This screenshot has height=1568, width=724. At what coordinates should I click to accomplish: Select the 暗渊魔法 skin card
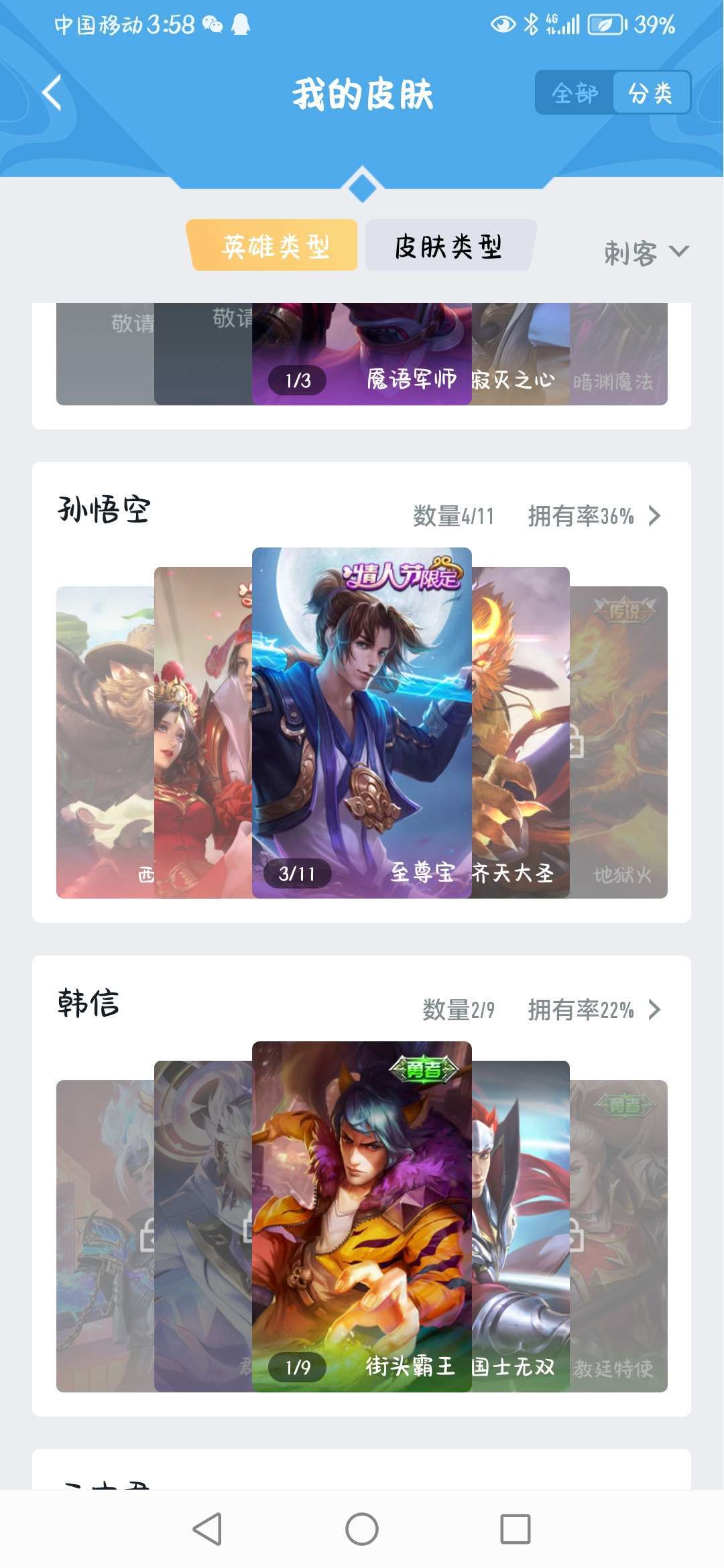[619, 354]
